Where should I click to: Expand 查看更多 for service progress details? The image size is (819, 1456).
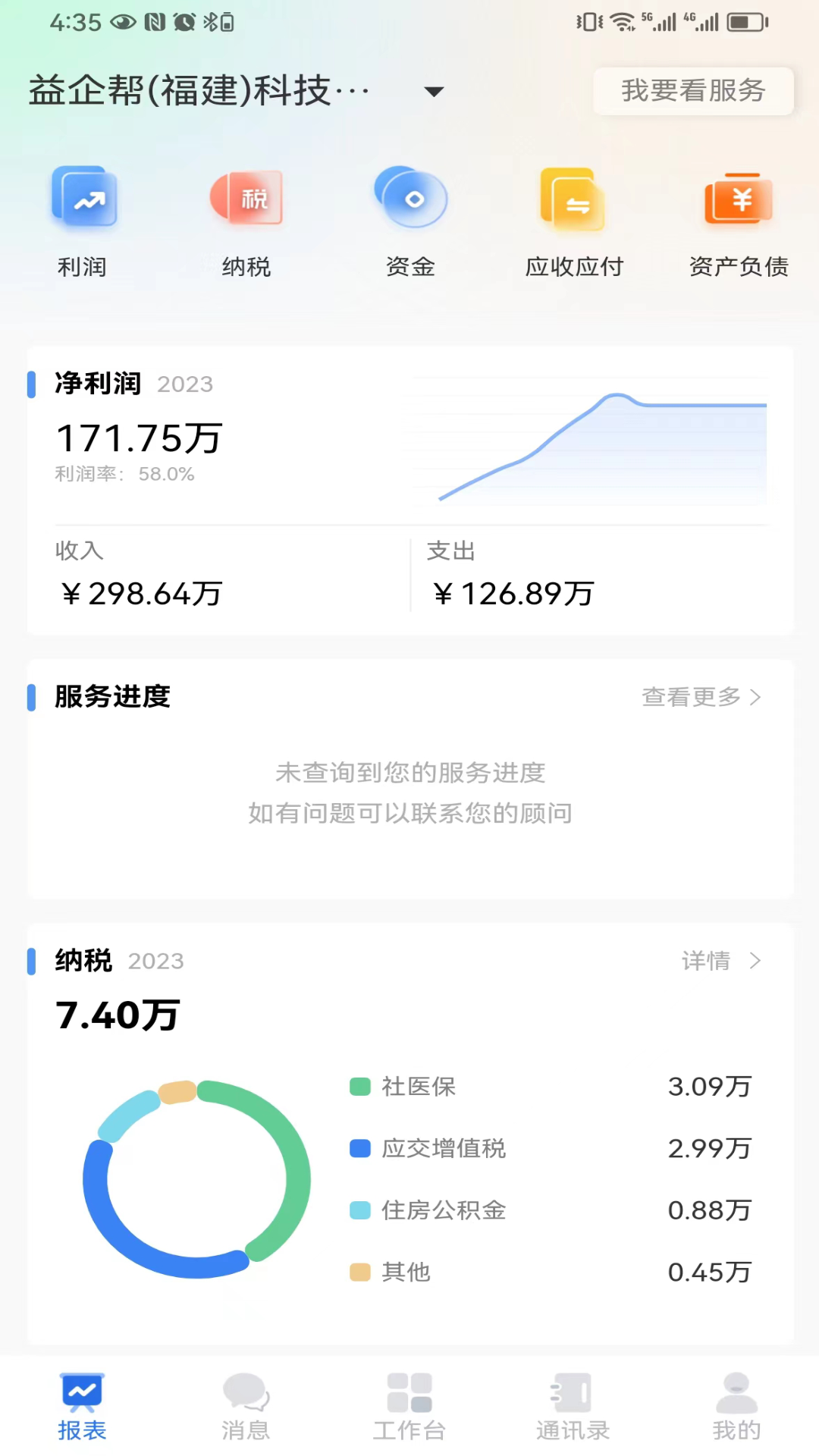click(700, 697)
